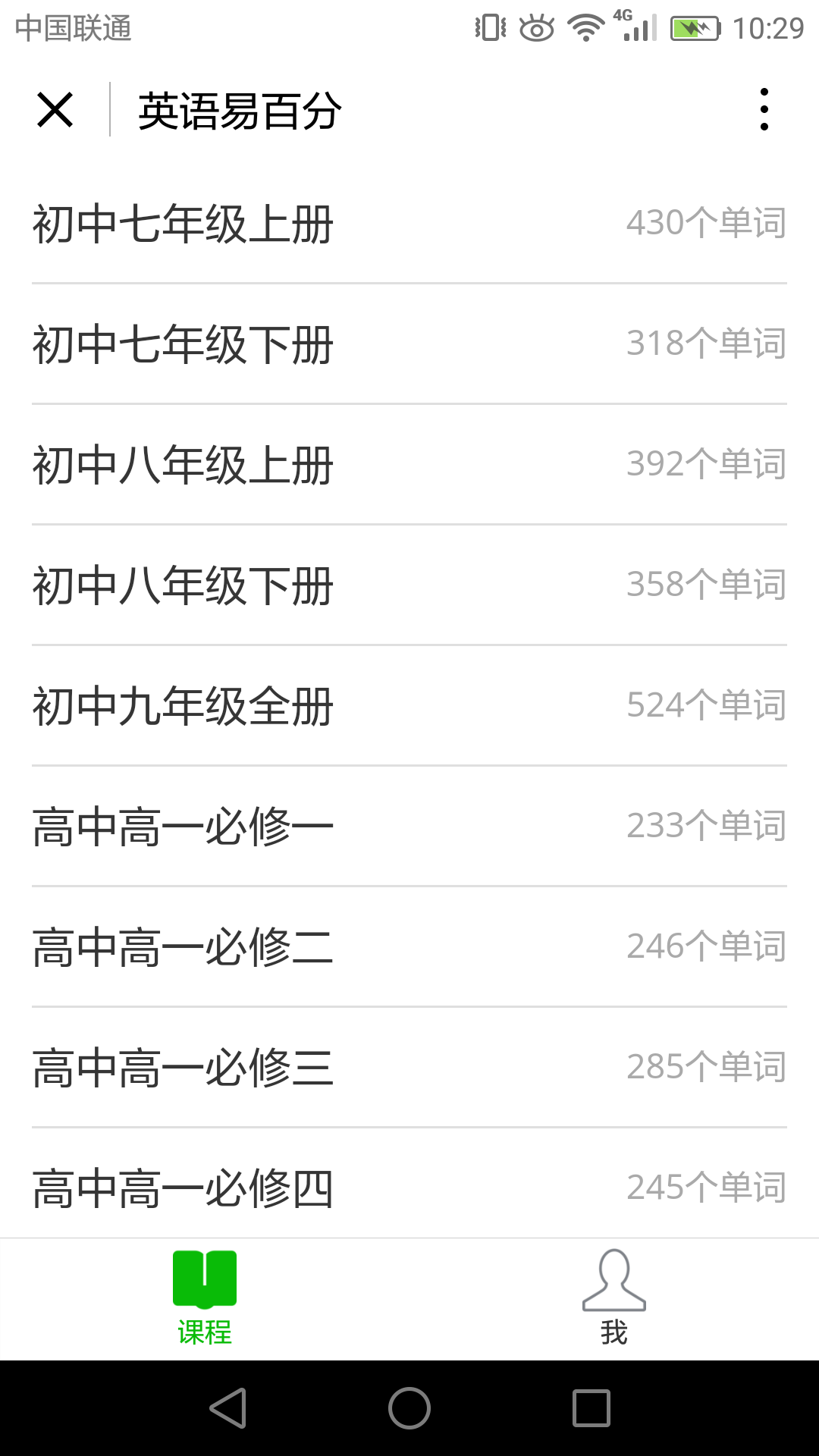This screenshot has width=819, height=1456.
Task: Close the 英语易百分 mini program
Action: point(55,110)
